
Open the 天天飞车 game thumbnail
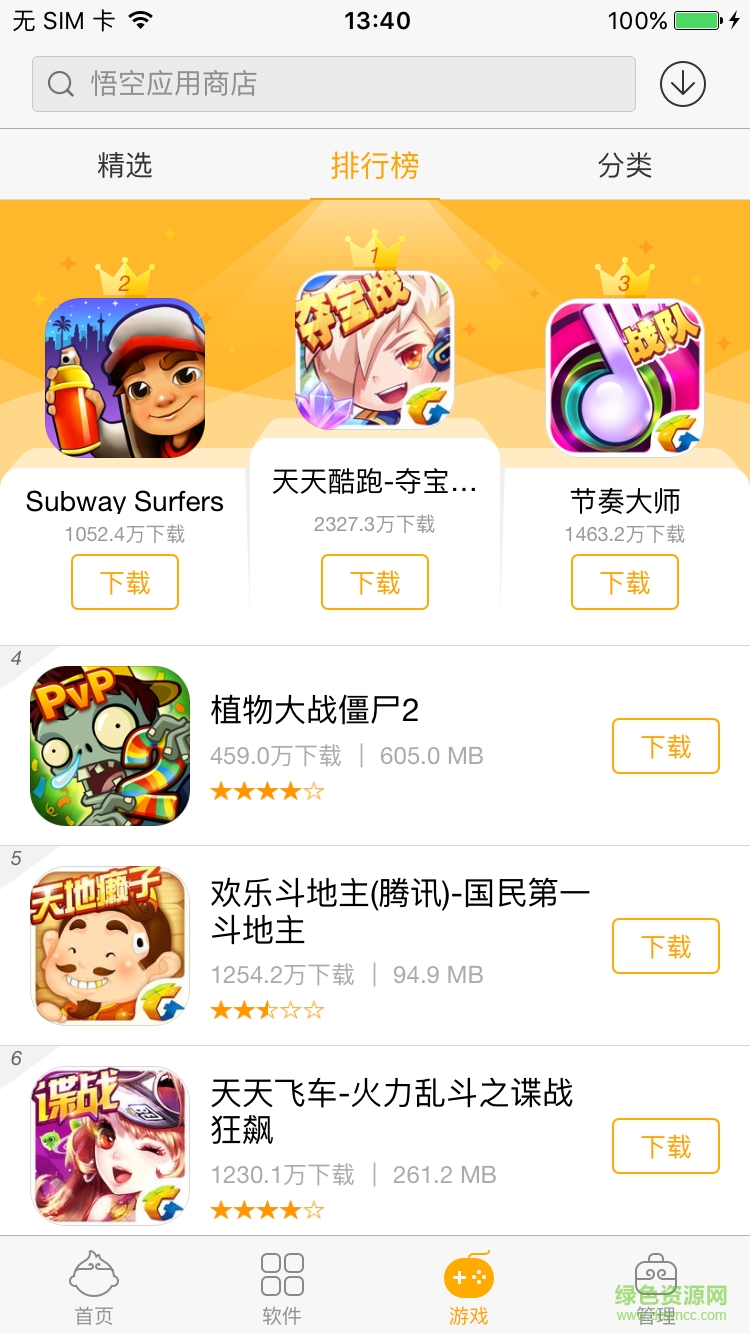pyautogui.click(x=109, y=1145)
